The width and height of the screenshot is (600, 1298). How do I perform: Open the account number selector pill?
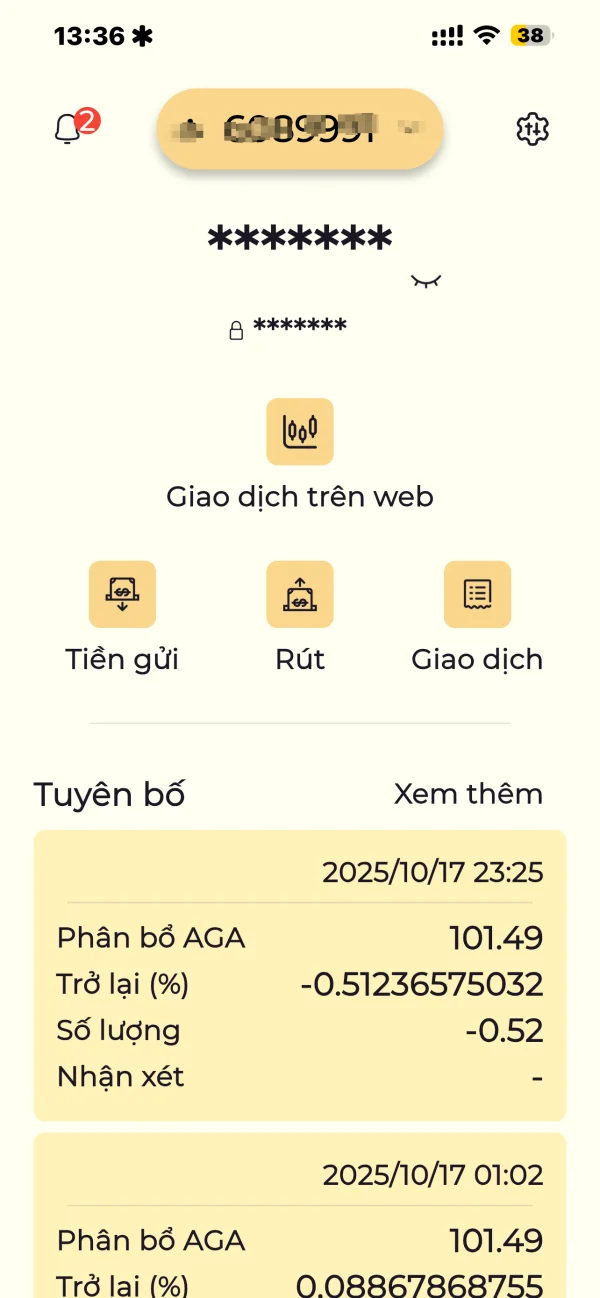(300, 128)
